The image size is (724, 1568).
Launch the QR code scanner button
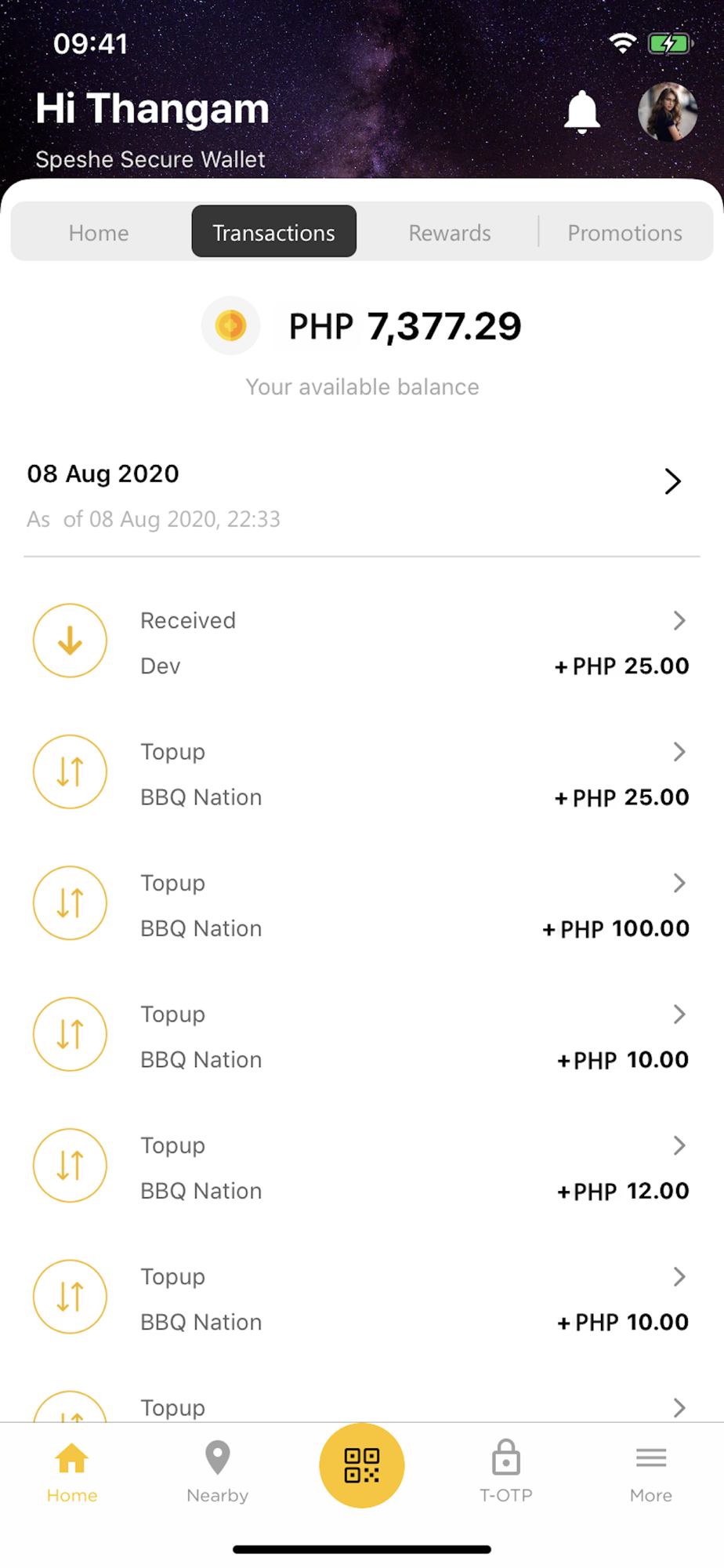362,1465
